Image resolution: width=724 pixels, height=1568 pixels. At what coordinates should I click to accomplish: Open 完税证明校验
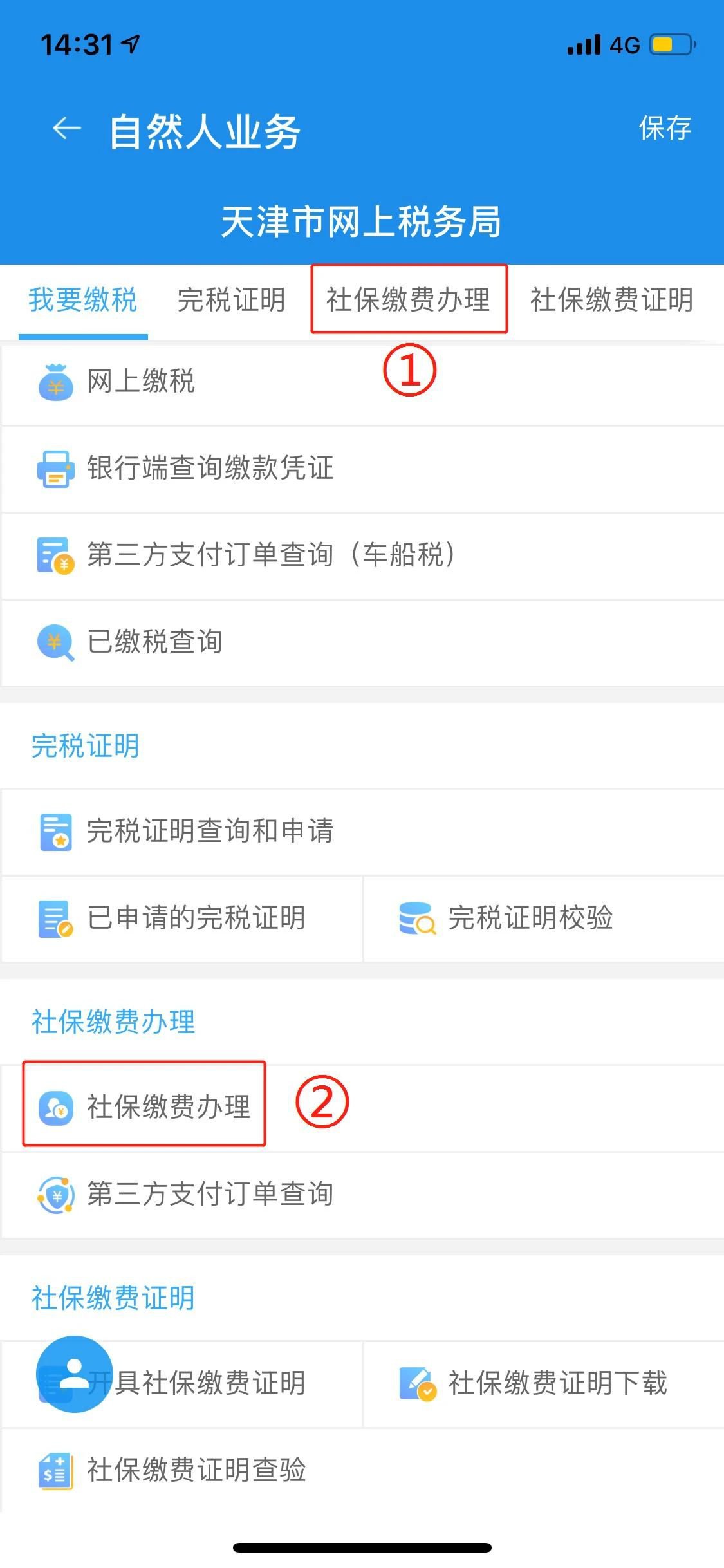[544, 919]
